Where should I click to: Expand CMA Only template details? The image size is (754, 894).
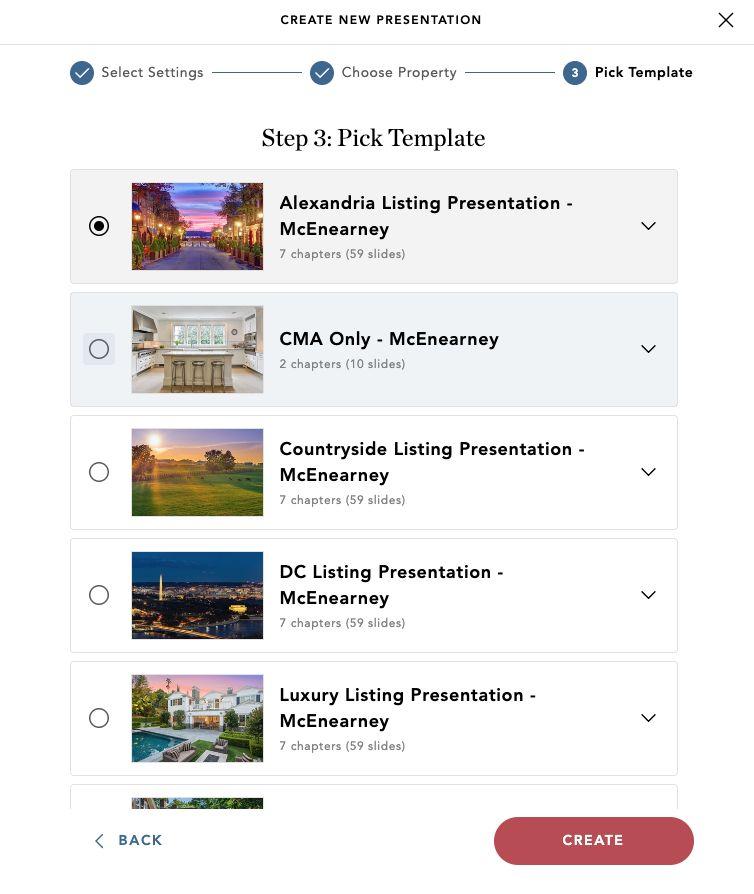tap(648, 349)
